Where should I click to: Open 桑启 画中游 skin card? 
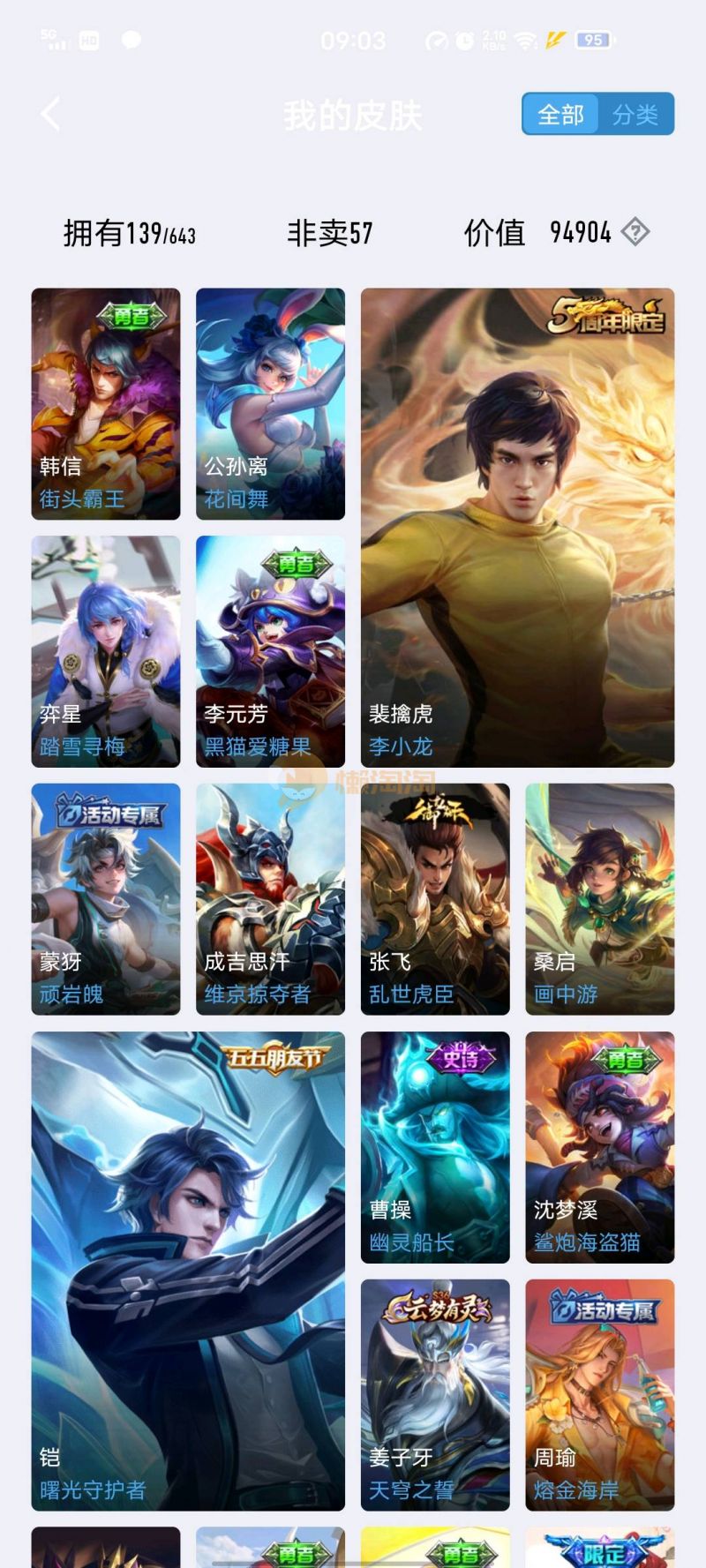coord(599,898)
